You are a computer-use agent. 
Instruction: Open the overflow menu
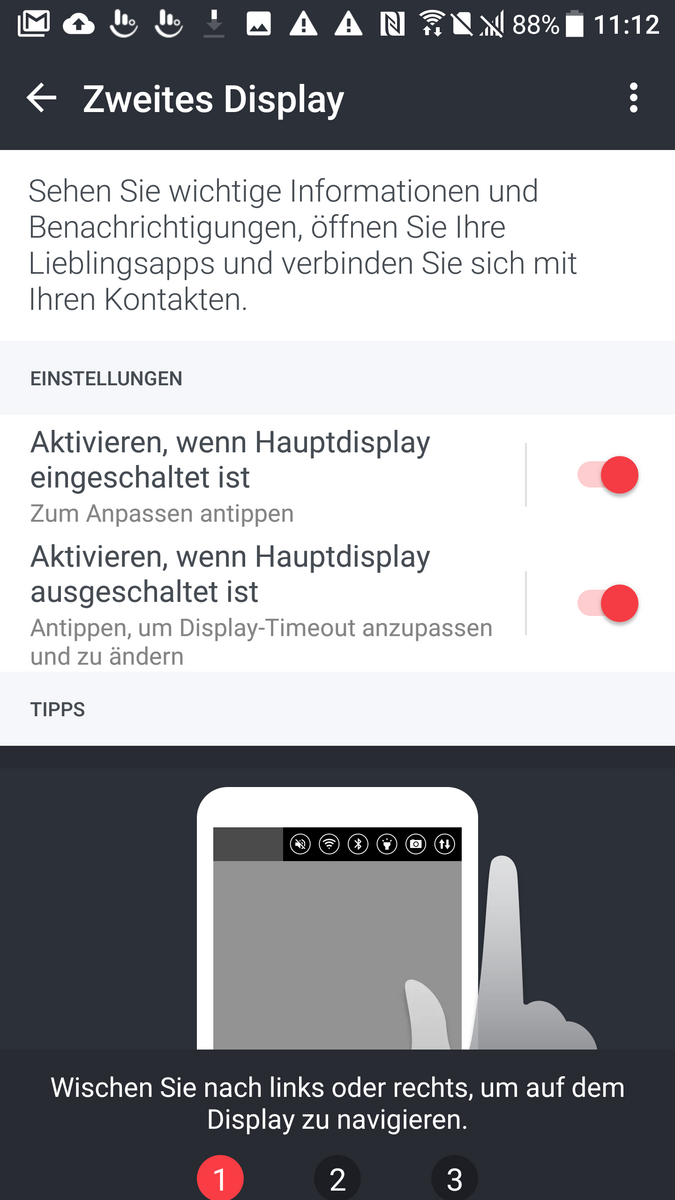pos(633,98)
